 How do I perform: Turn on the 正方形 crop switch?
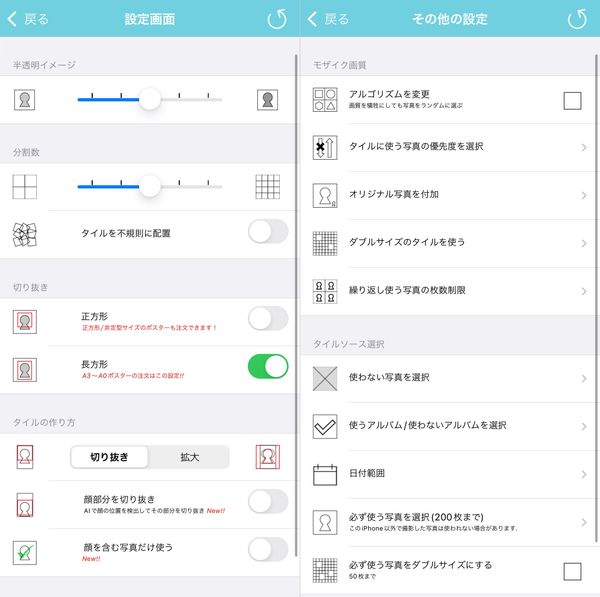[x=268, y=318]
